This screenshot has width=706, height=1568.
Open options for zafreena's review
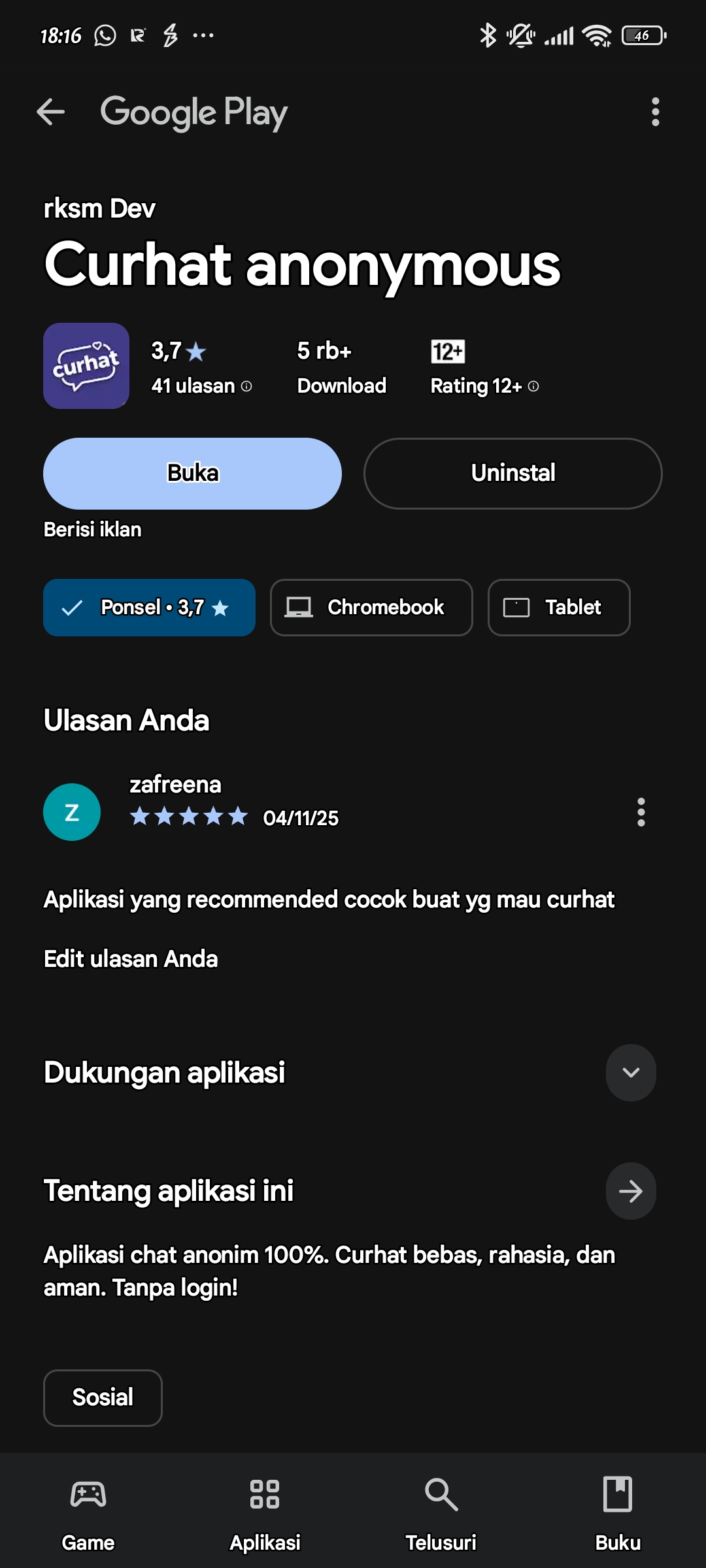pos(641,812)
